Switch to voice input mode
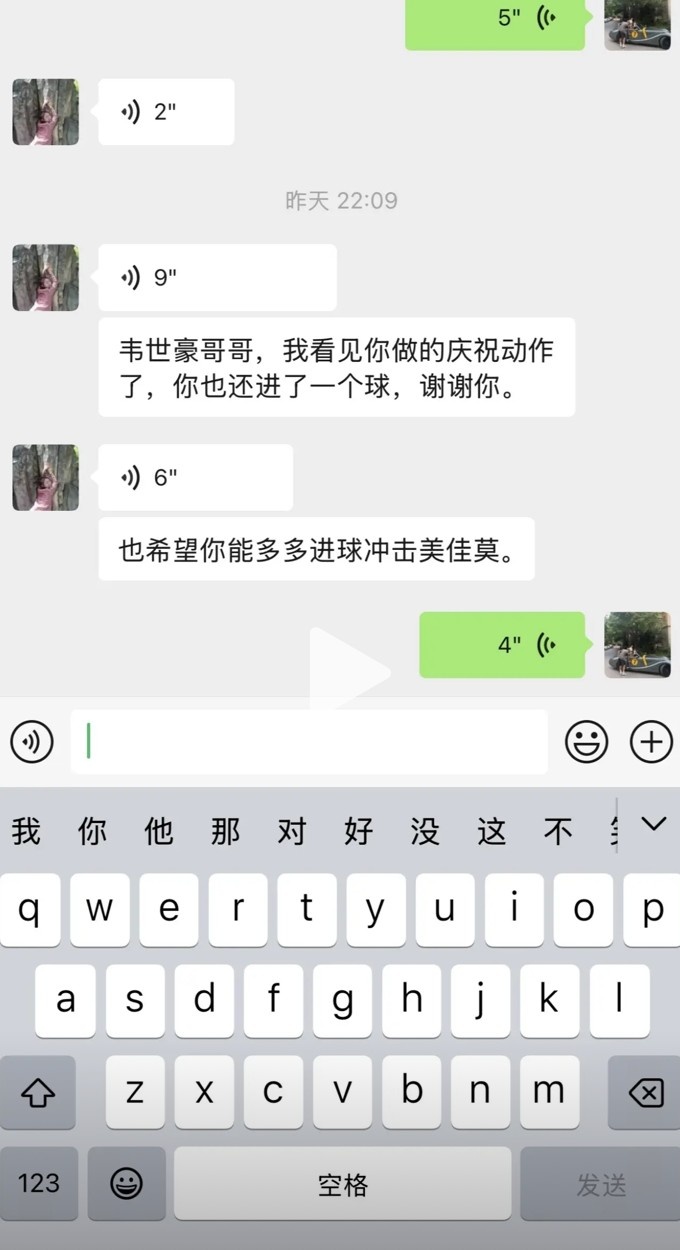This screenshot has height=1250, width=680. [x=32, y=742]
